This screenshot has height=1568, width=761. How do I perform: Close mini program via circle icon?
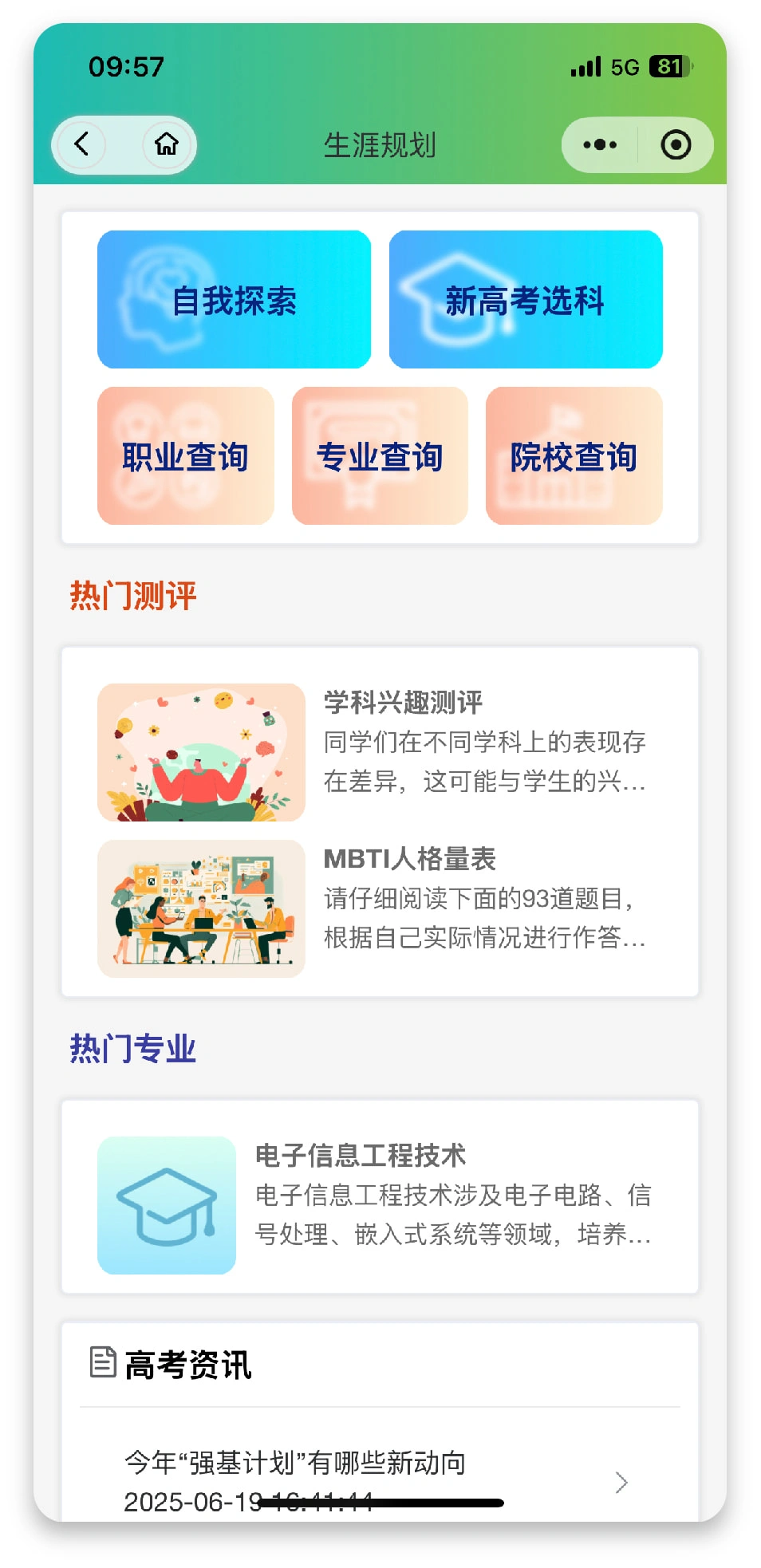tap(675, 145)
